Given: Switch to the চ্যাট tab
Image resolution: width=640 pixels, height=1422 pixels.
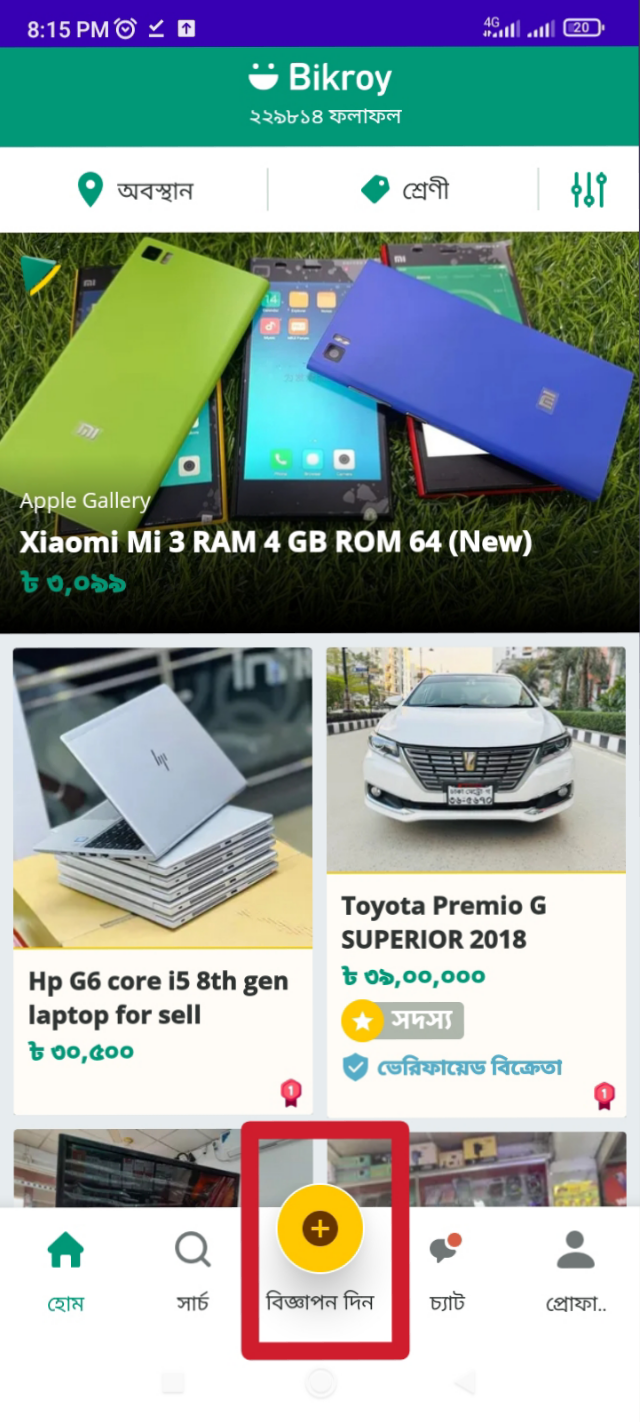Looking at the screenshot, I should pos(446,1270).
